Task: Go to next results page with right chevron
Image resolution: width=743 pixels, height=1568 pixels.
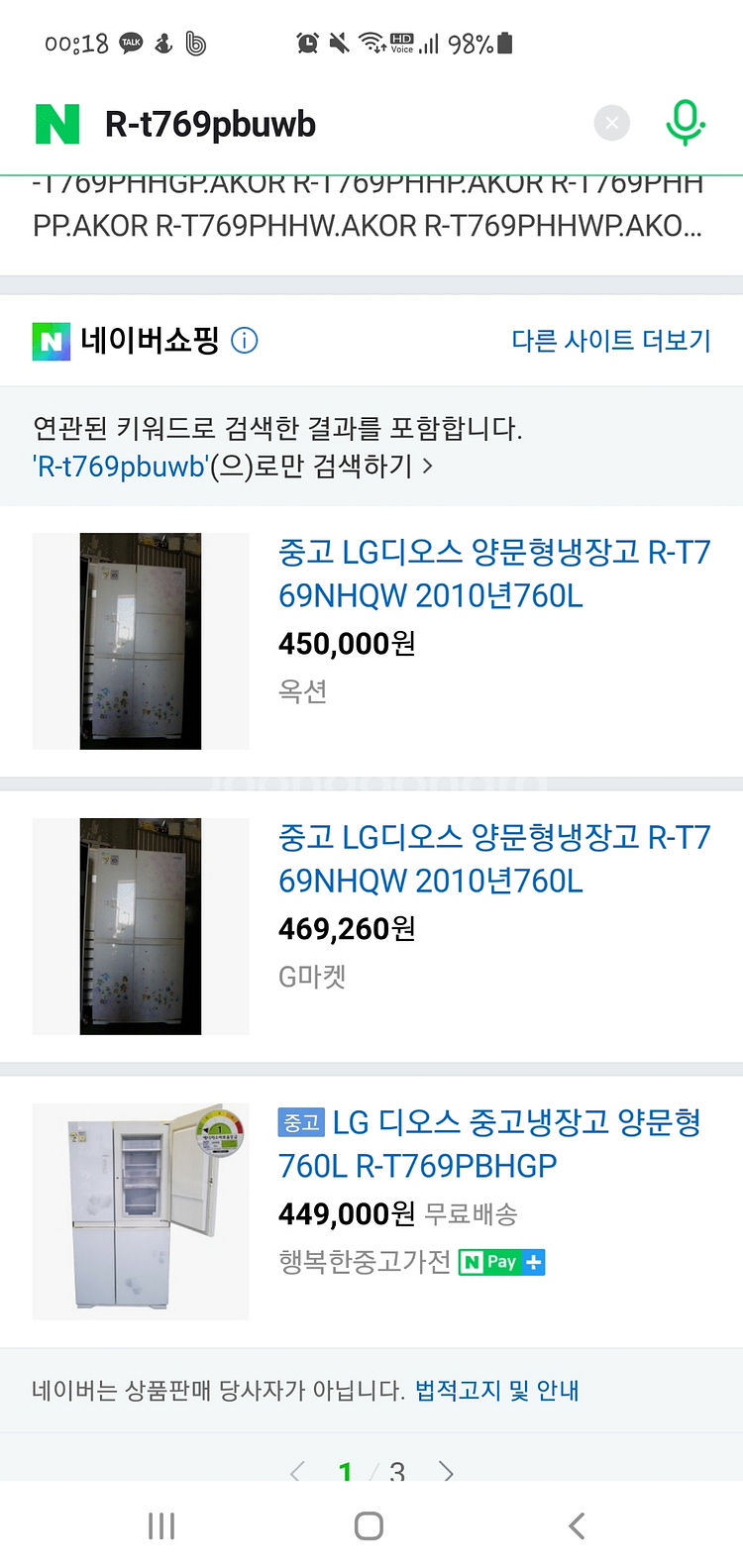Action: [x=447, y=1473]
